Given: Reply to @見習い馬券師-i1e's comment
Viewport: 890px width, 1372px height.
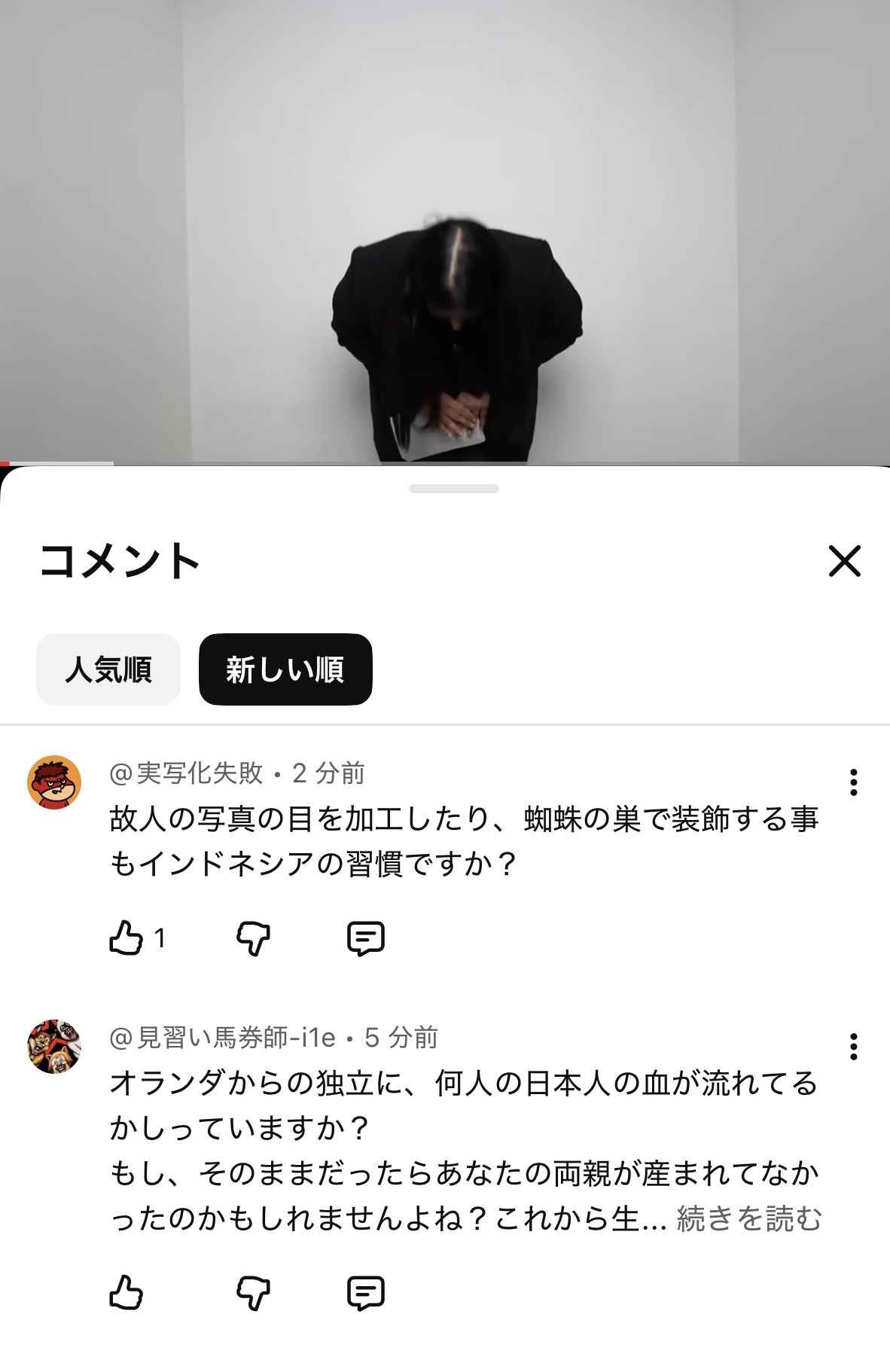Looking at the screenshot, I should 367,1289.
